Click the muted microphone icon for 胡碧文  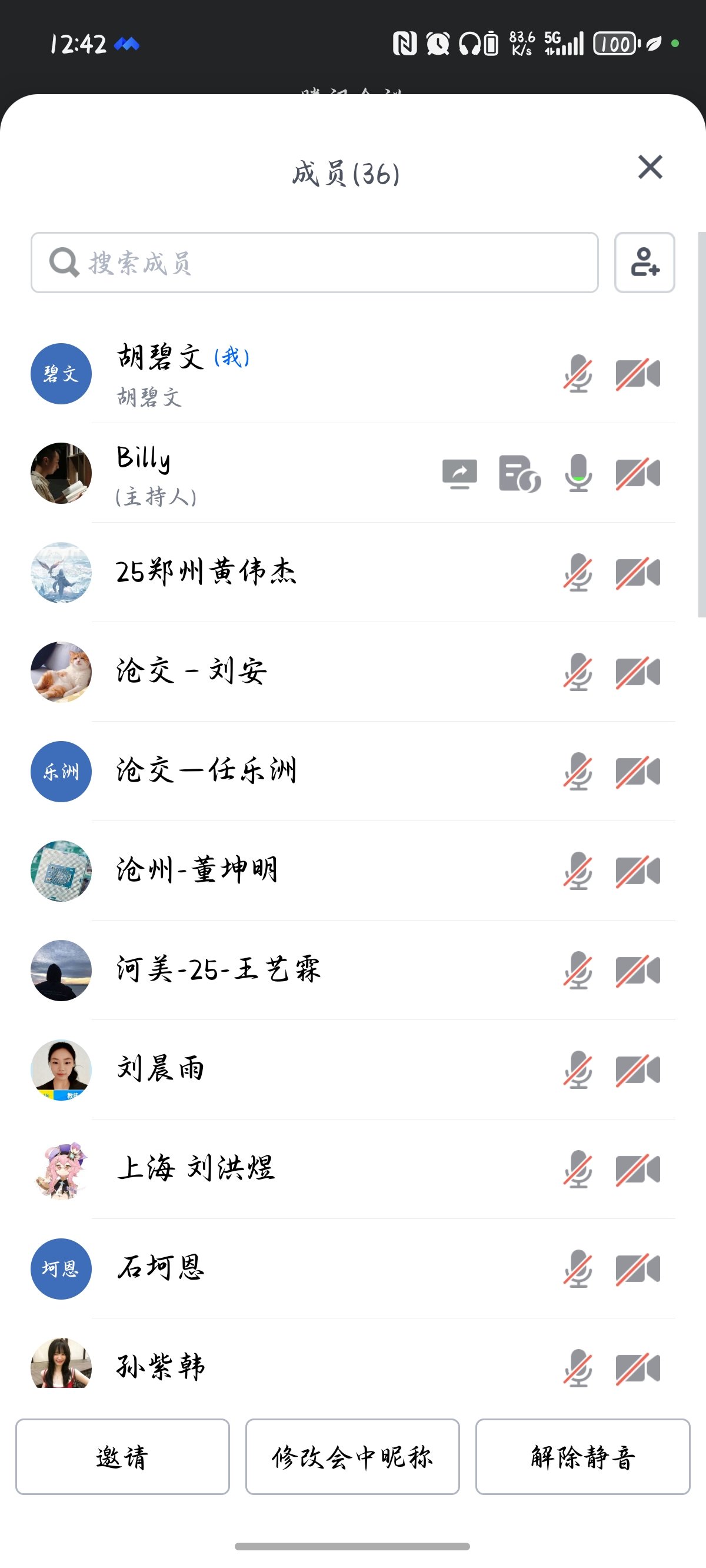click(579, 374)
